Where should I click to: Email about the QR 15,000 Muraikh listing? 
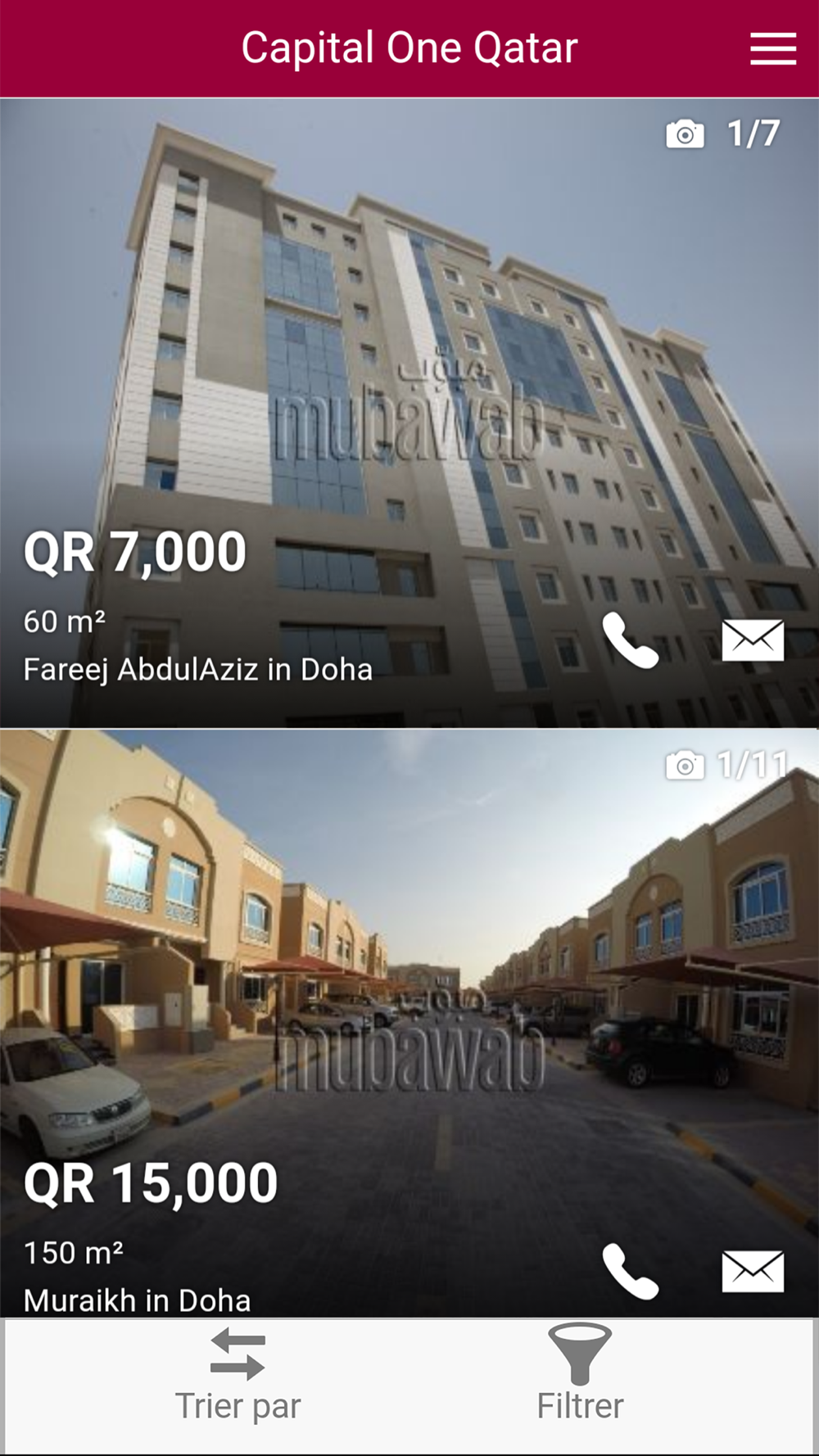(x=753, y=1272)
